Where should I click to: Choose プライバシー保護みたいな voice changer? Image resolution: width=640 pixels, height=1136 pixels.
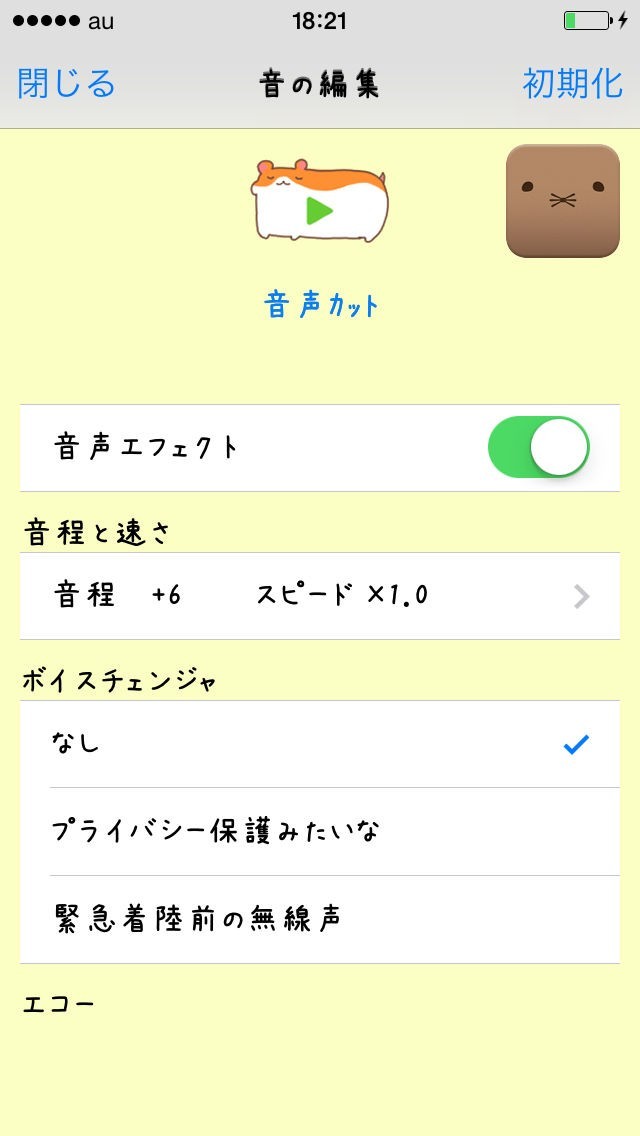point(320,831)
